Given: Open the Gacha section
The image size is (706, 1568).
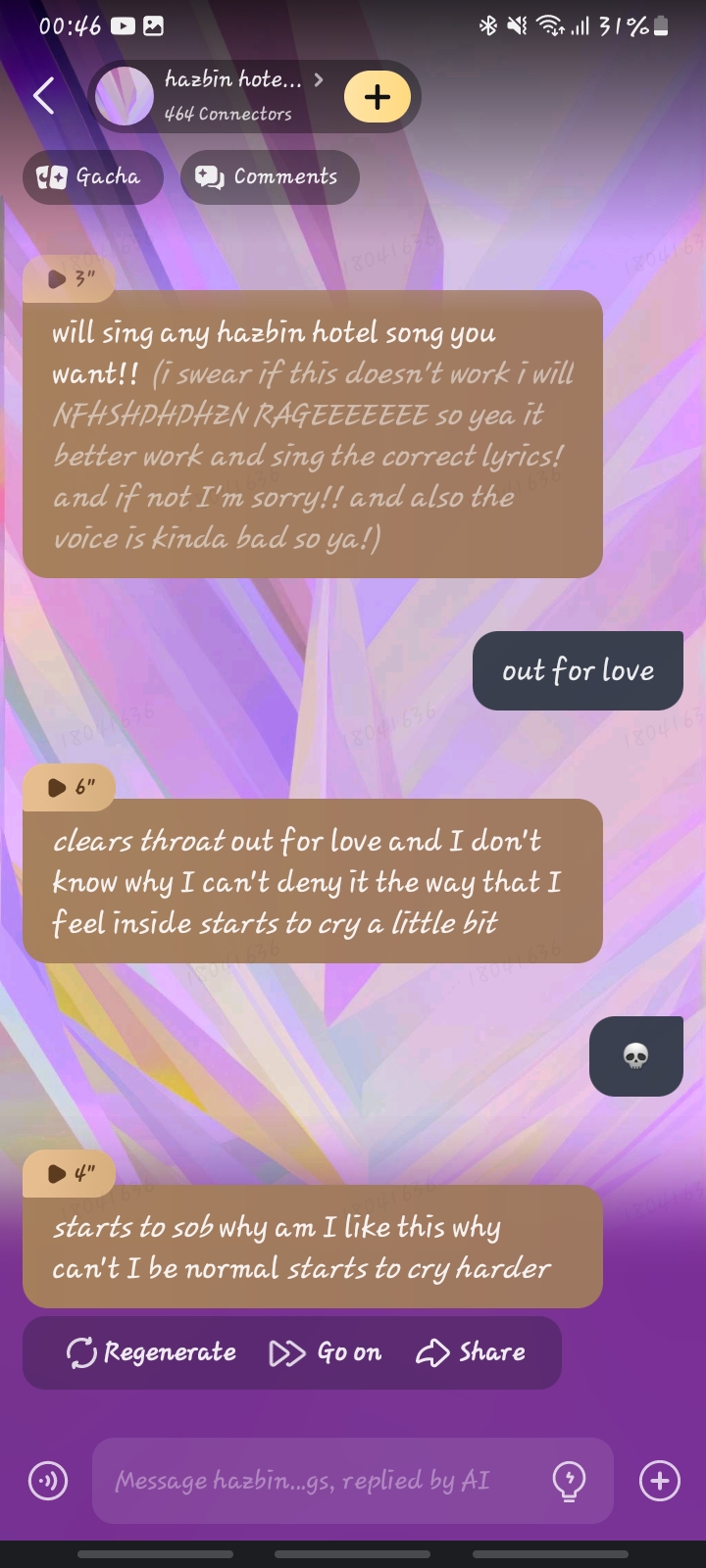Looking at the screenshot, I should click(92, 177).
